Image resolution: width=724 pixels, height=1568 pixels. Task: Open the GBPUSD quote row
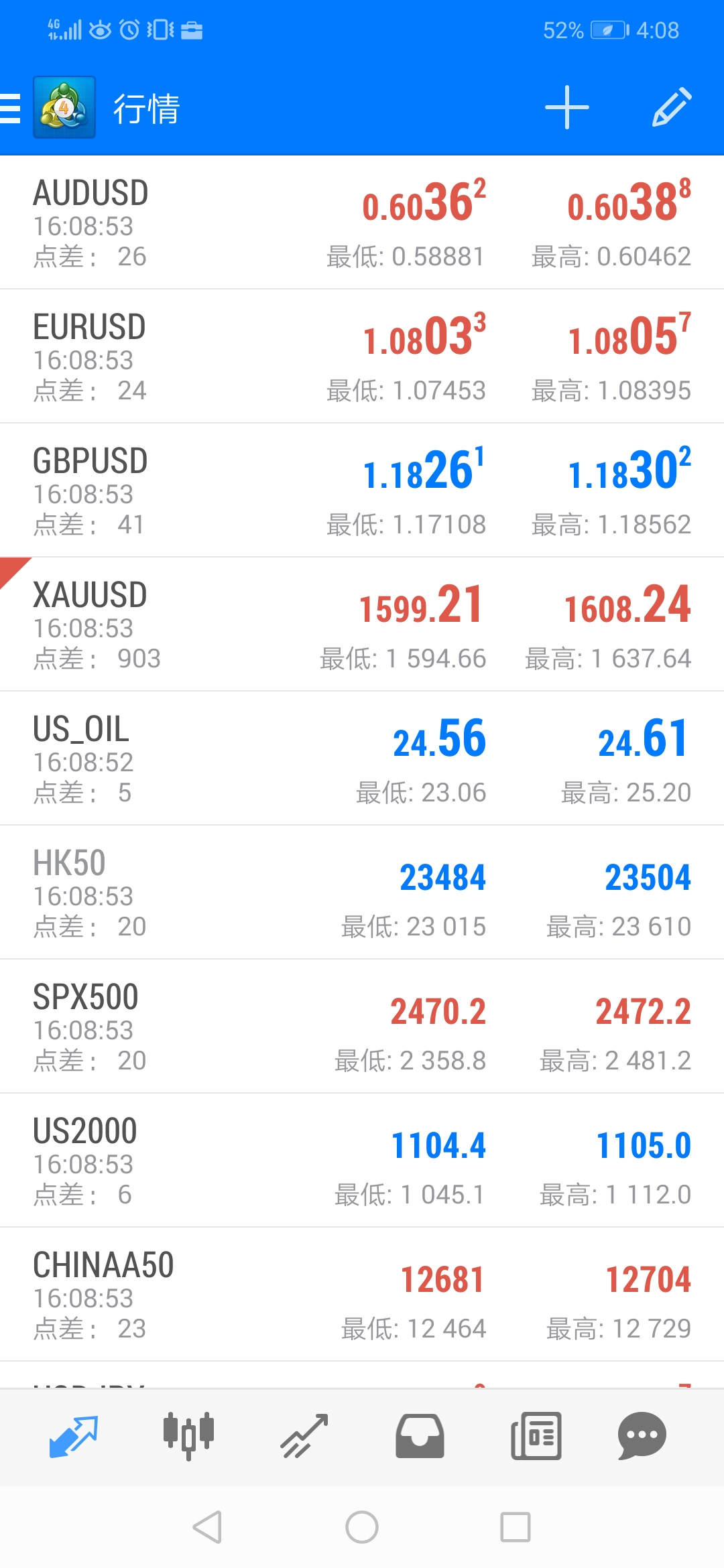pyautogui.click(x=362, y=491)
